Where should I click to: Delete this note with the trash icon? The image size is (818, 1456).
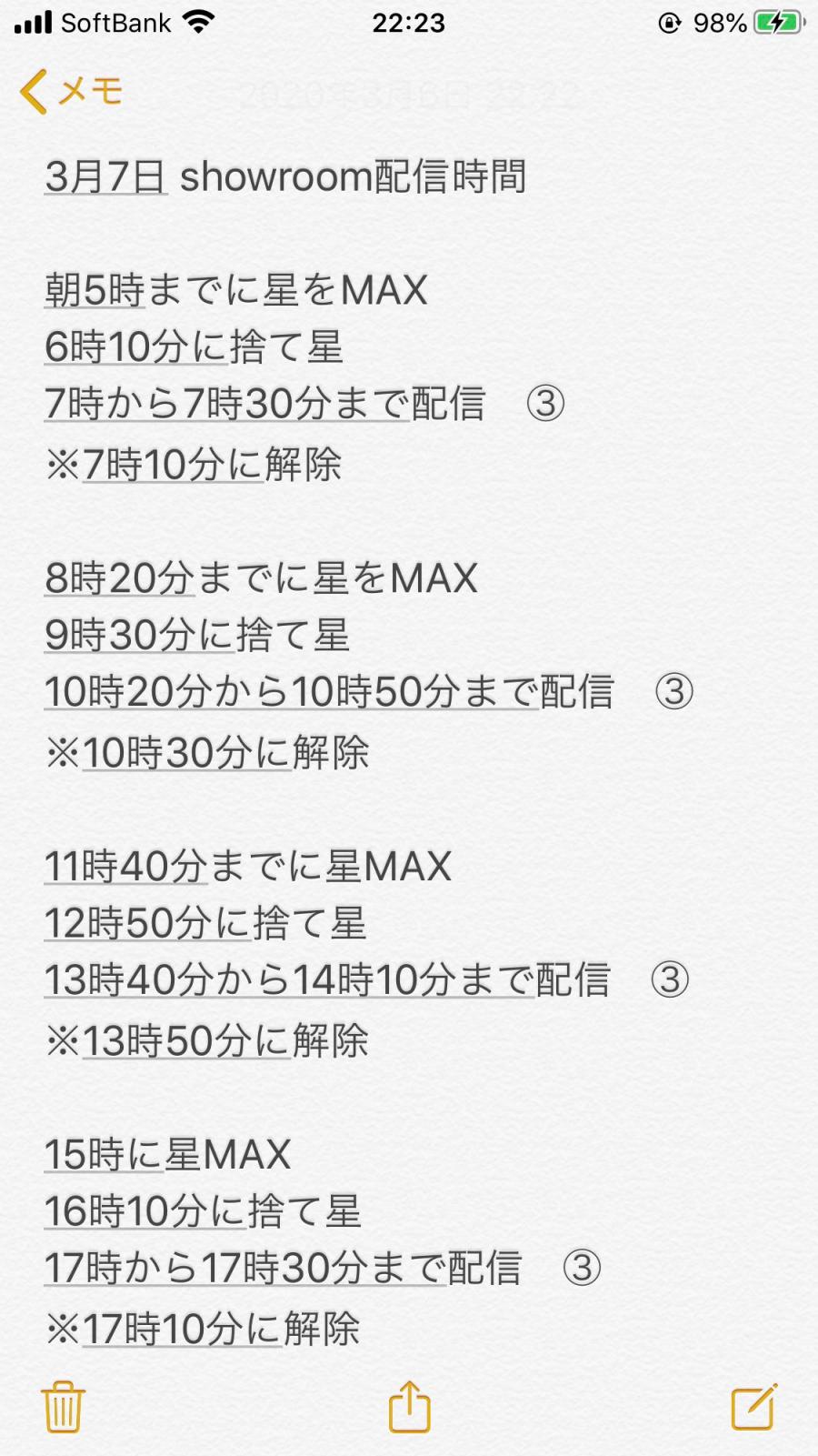(x=63, y=1407)
